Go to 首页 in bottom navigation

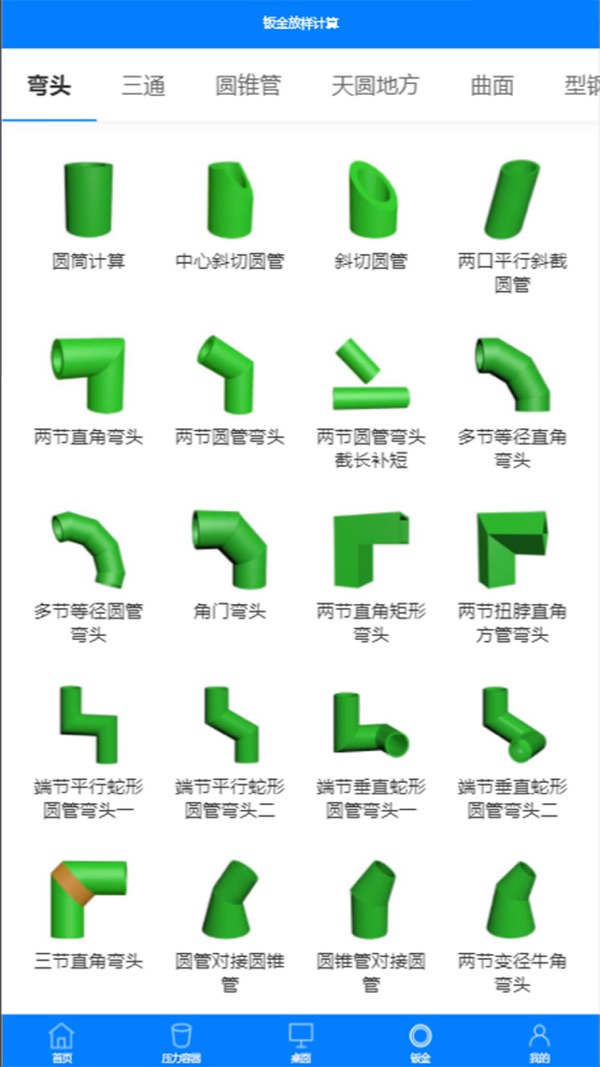click(x=62, y=1041)
